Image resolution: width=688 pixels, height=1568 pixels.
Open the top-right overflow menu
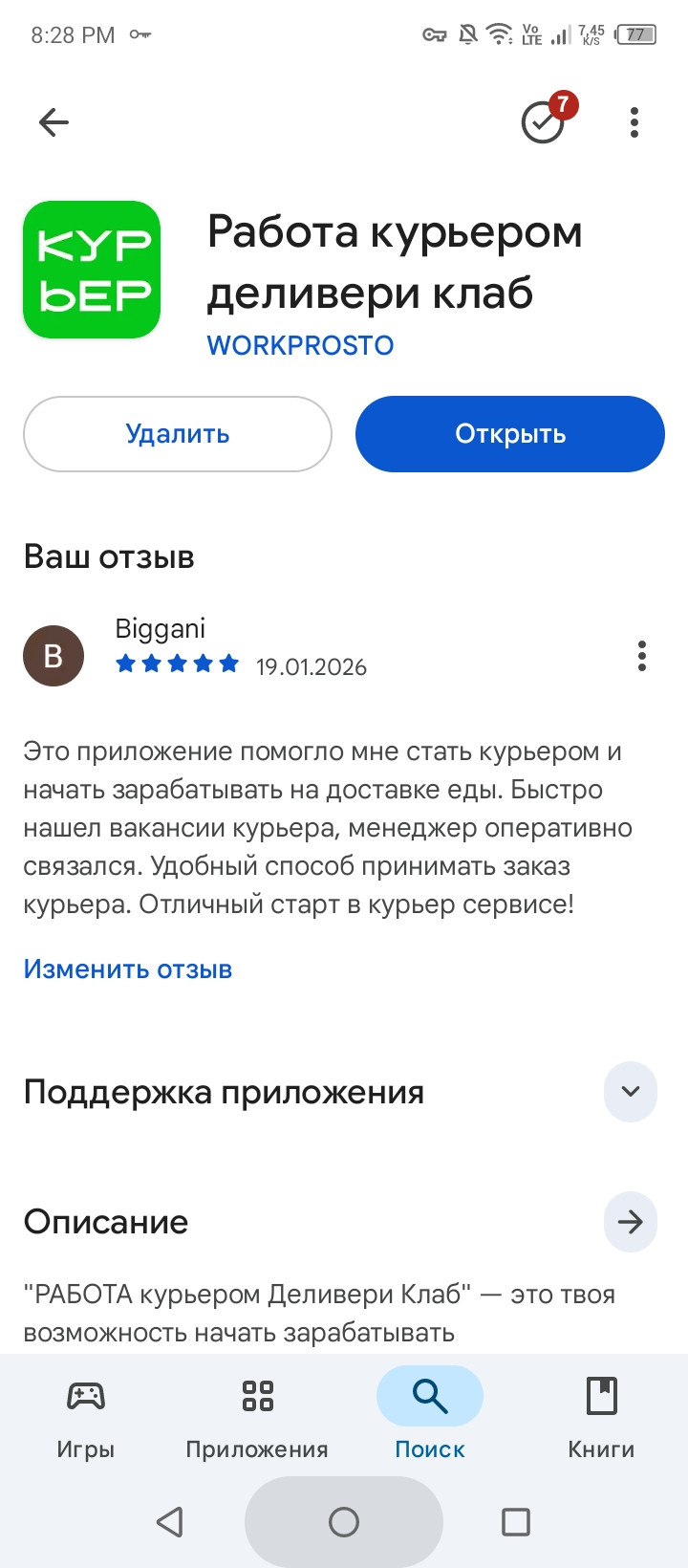(x=634, y=122)
